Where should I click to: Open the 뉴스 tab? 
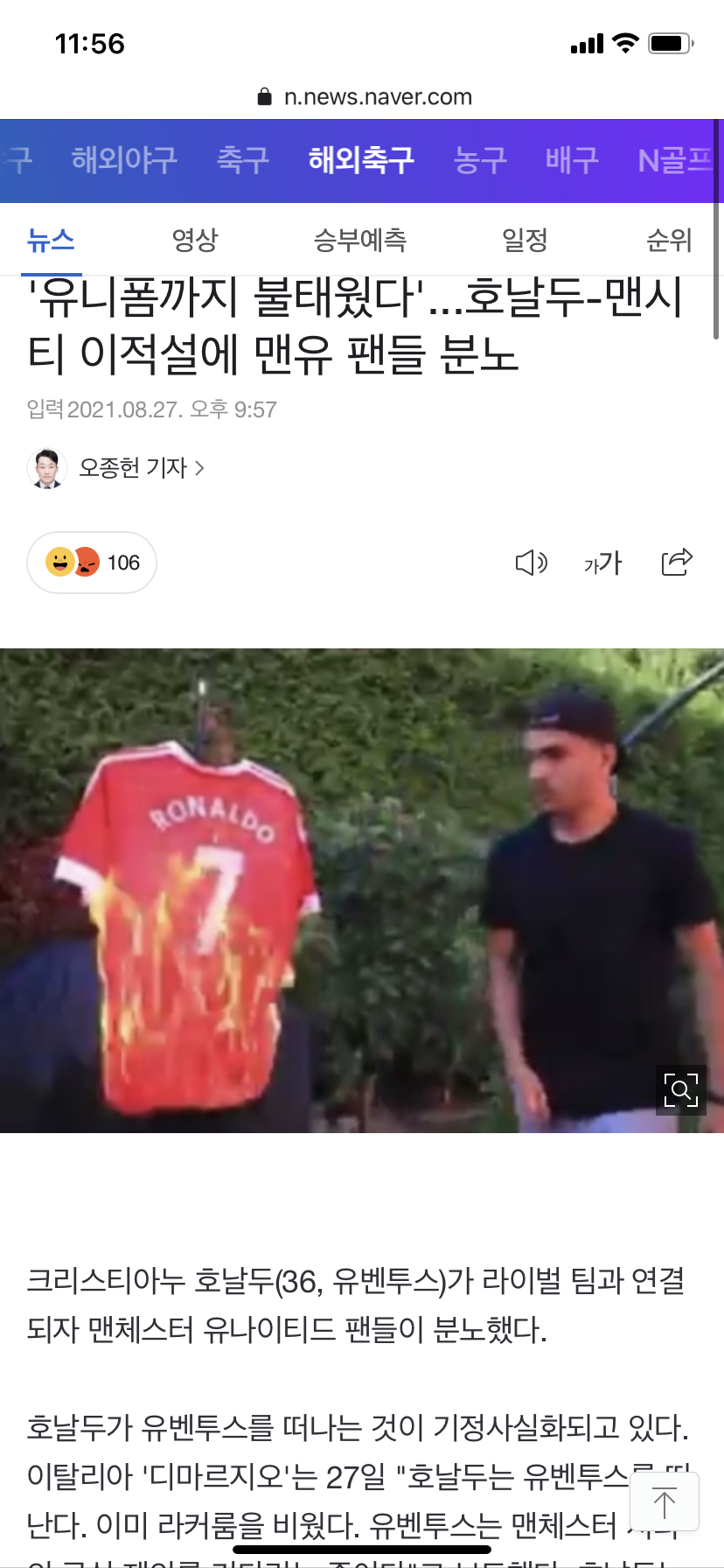51,240
